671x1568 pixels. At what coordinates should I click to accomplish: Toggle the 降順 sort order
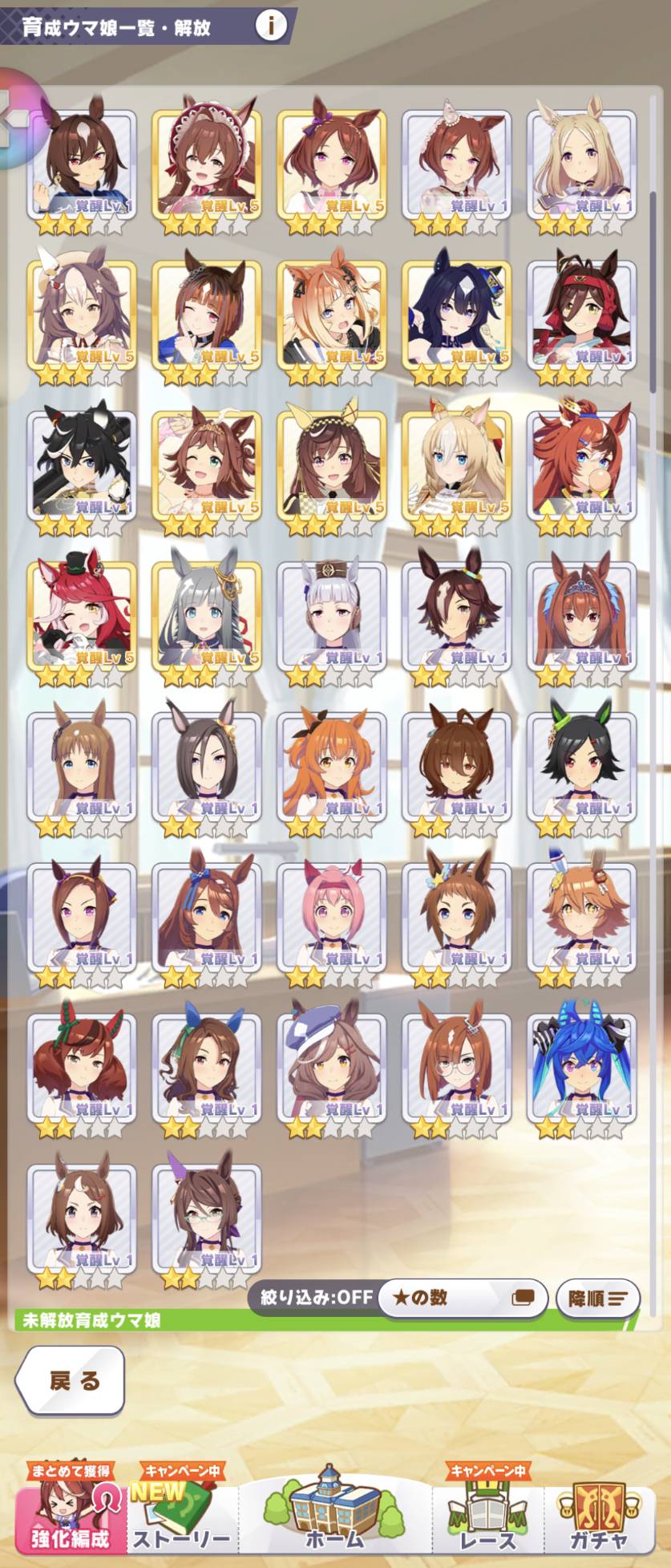597,1299
